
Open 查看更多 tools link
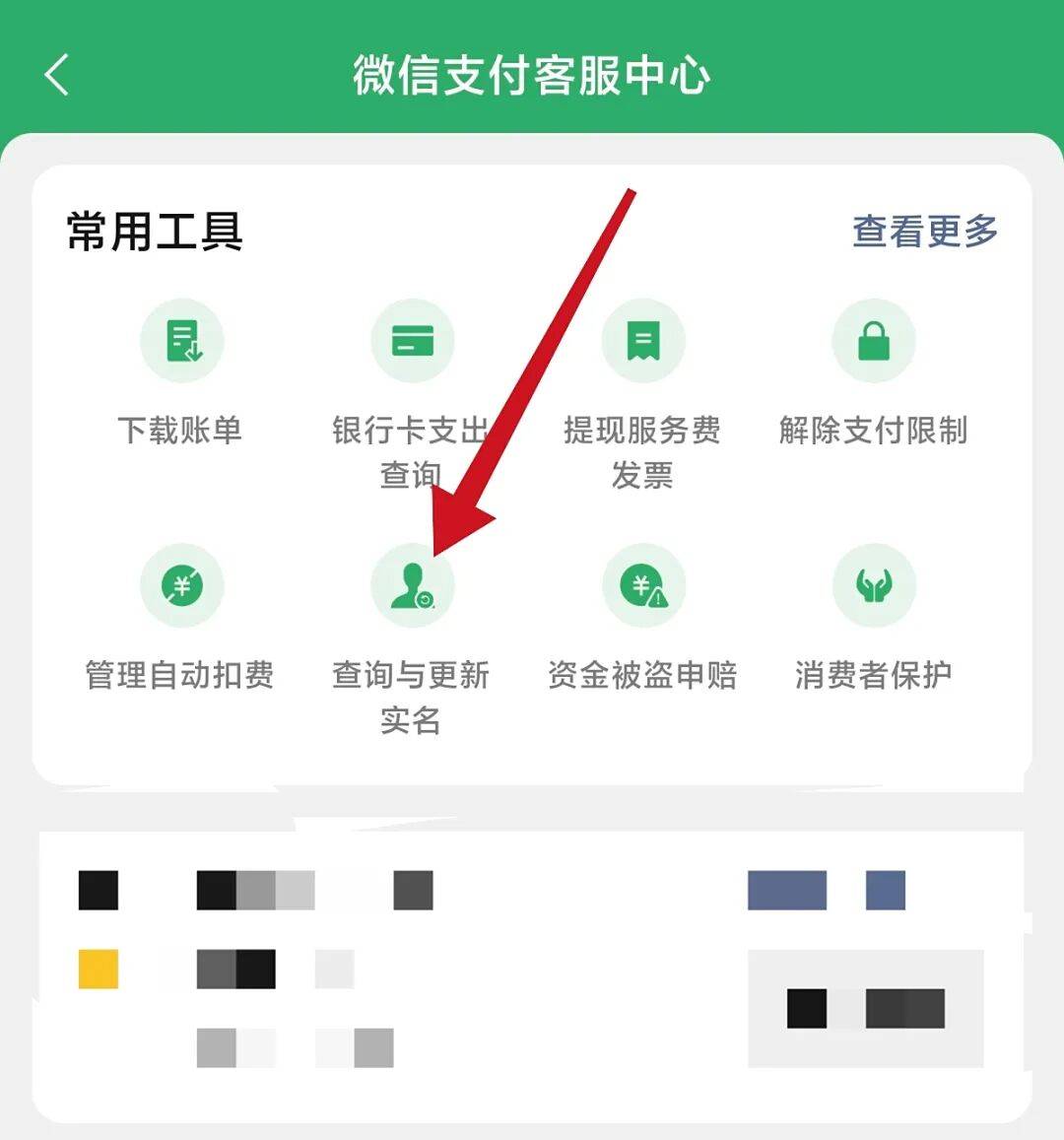924,232
